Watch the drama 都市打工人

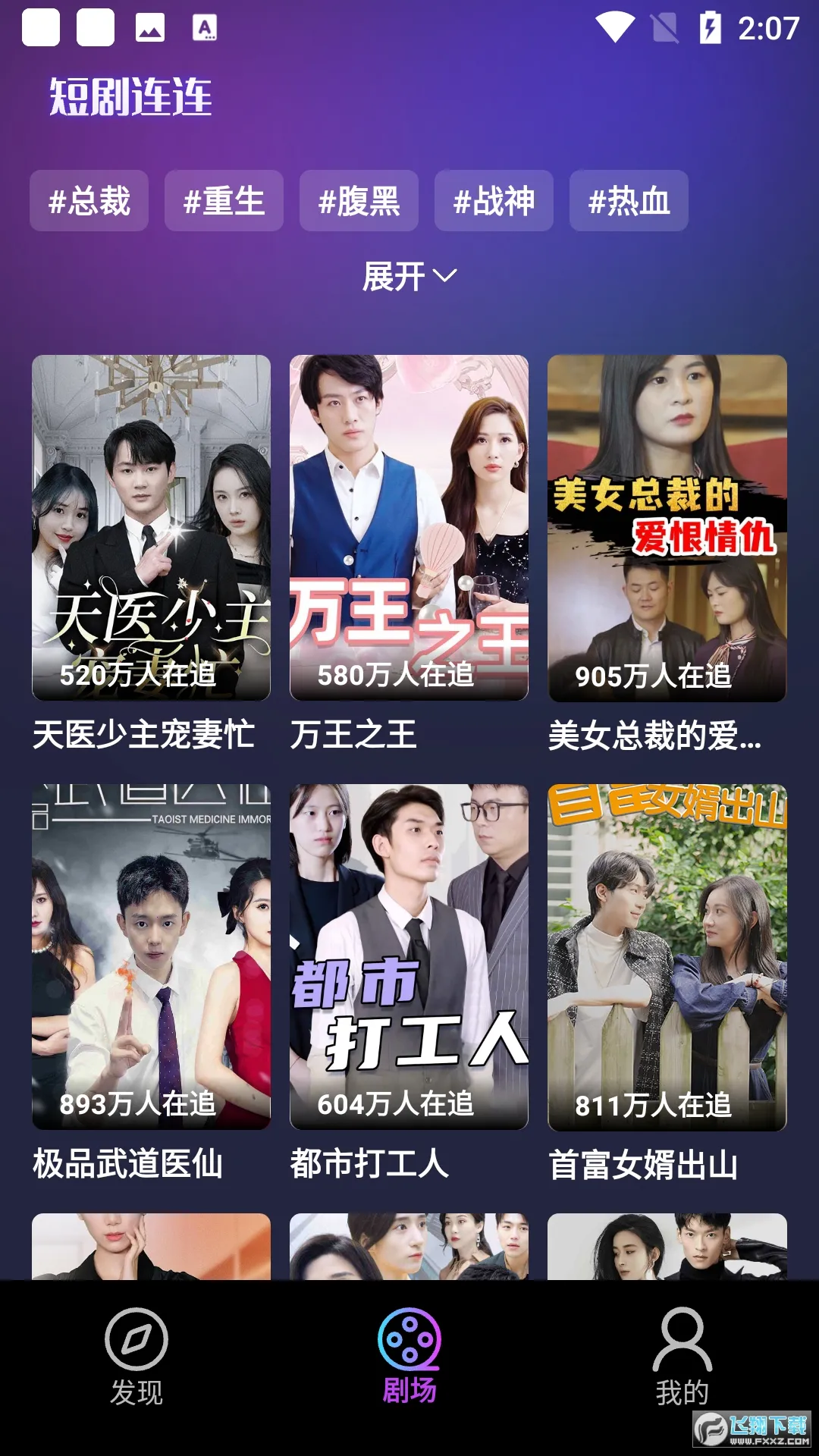click(x=409, y=957)
